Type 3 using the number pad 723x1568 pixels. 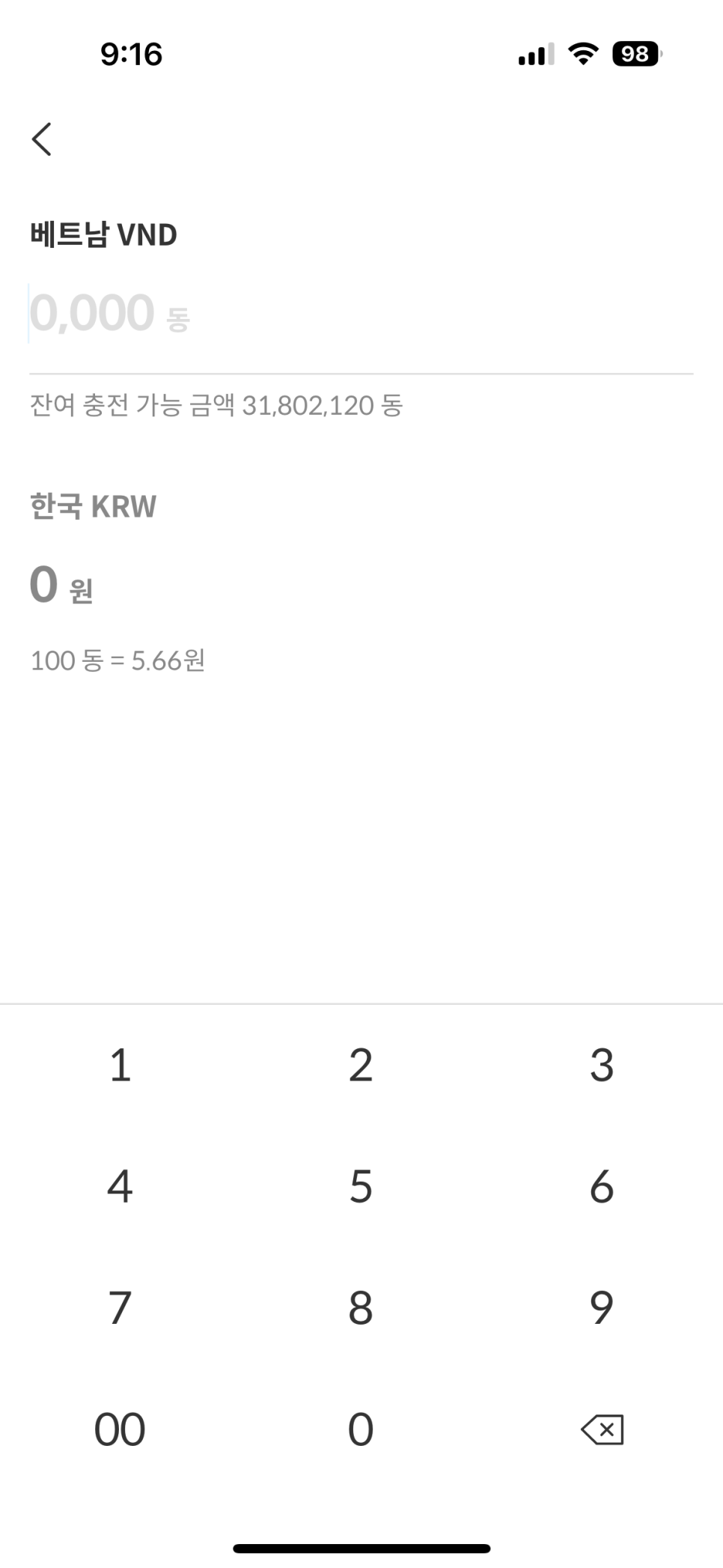tap(602, 1065)
